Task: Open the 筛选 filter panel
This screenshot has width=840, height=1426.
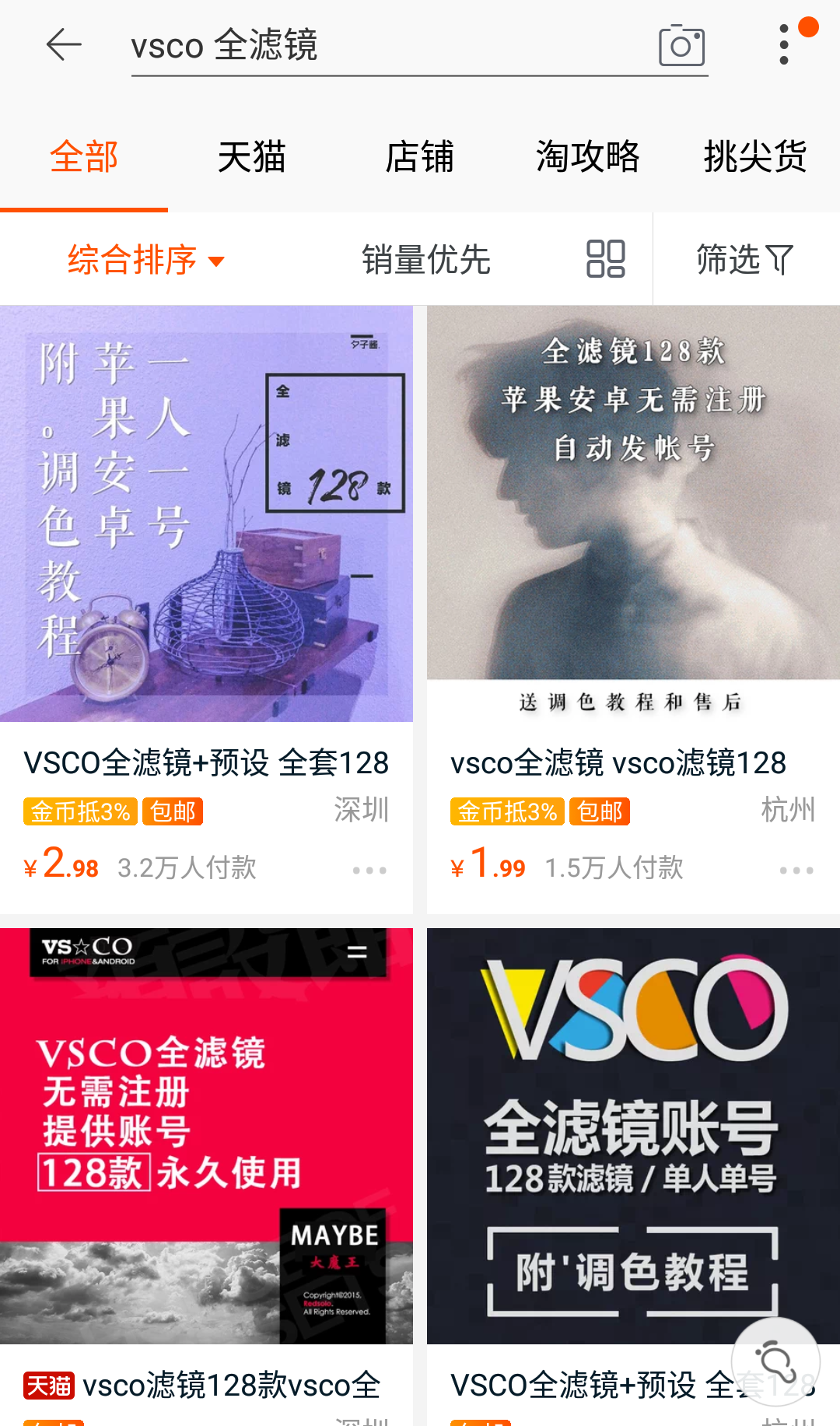Action: pyautogui.click(x=744, y=260)
